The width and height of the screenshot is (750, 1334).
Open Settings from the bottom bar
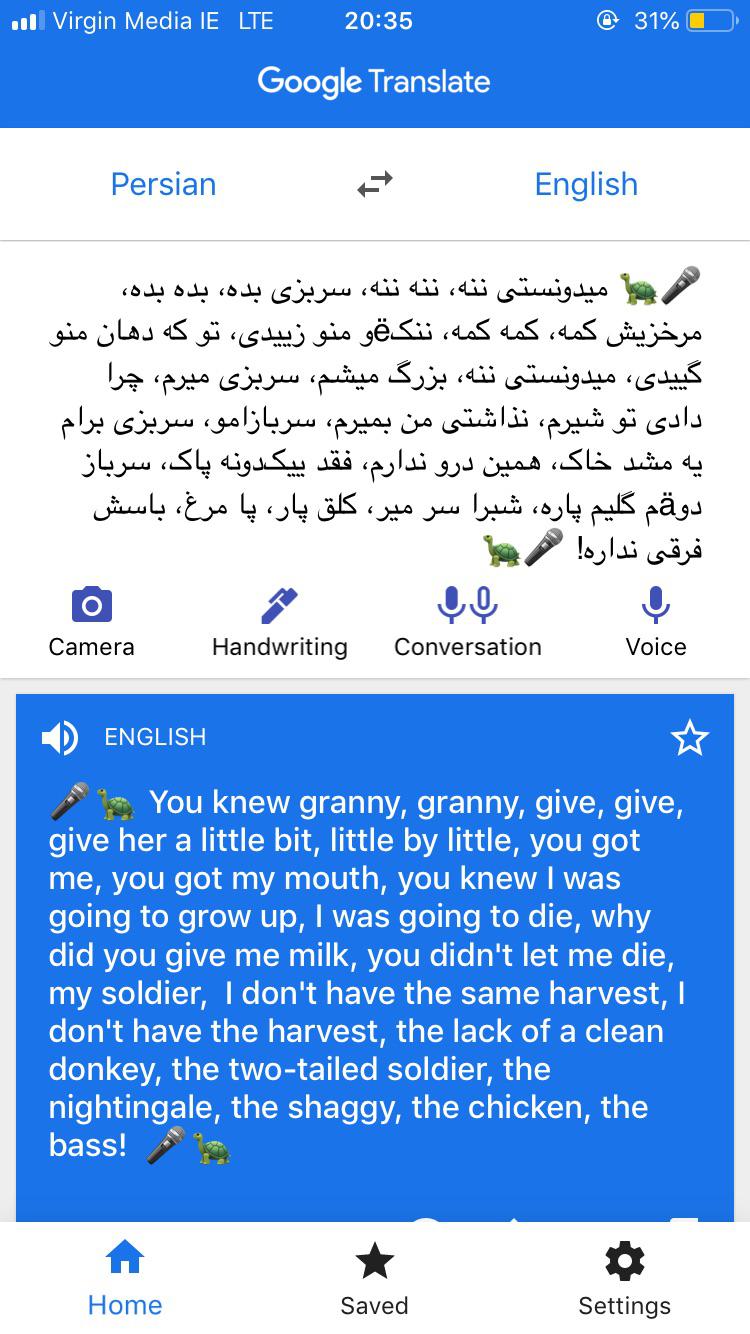[624, 1280]
